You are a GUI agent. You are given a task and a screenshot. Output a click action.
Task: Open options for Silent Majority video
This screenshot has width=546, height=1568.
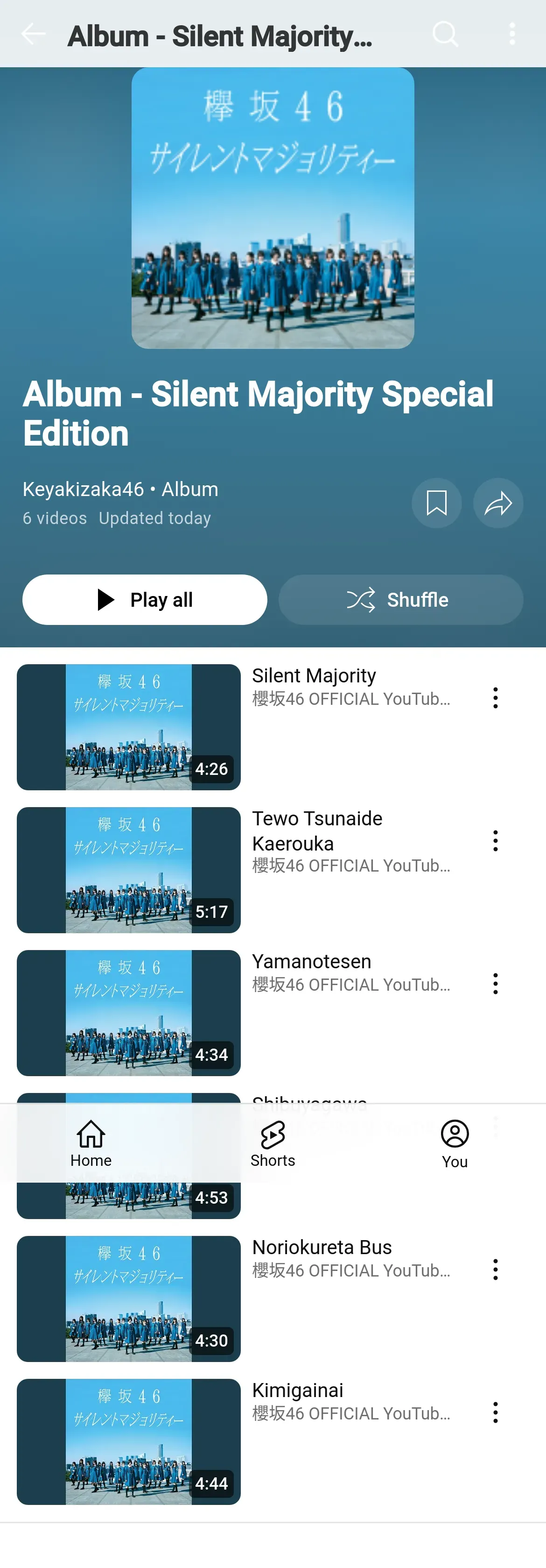coord(496,697)
